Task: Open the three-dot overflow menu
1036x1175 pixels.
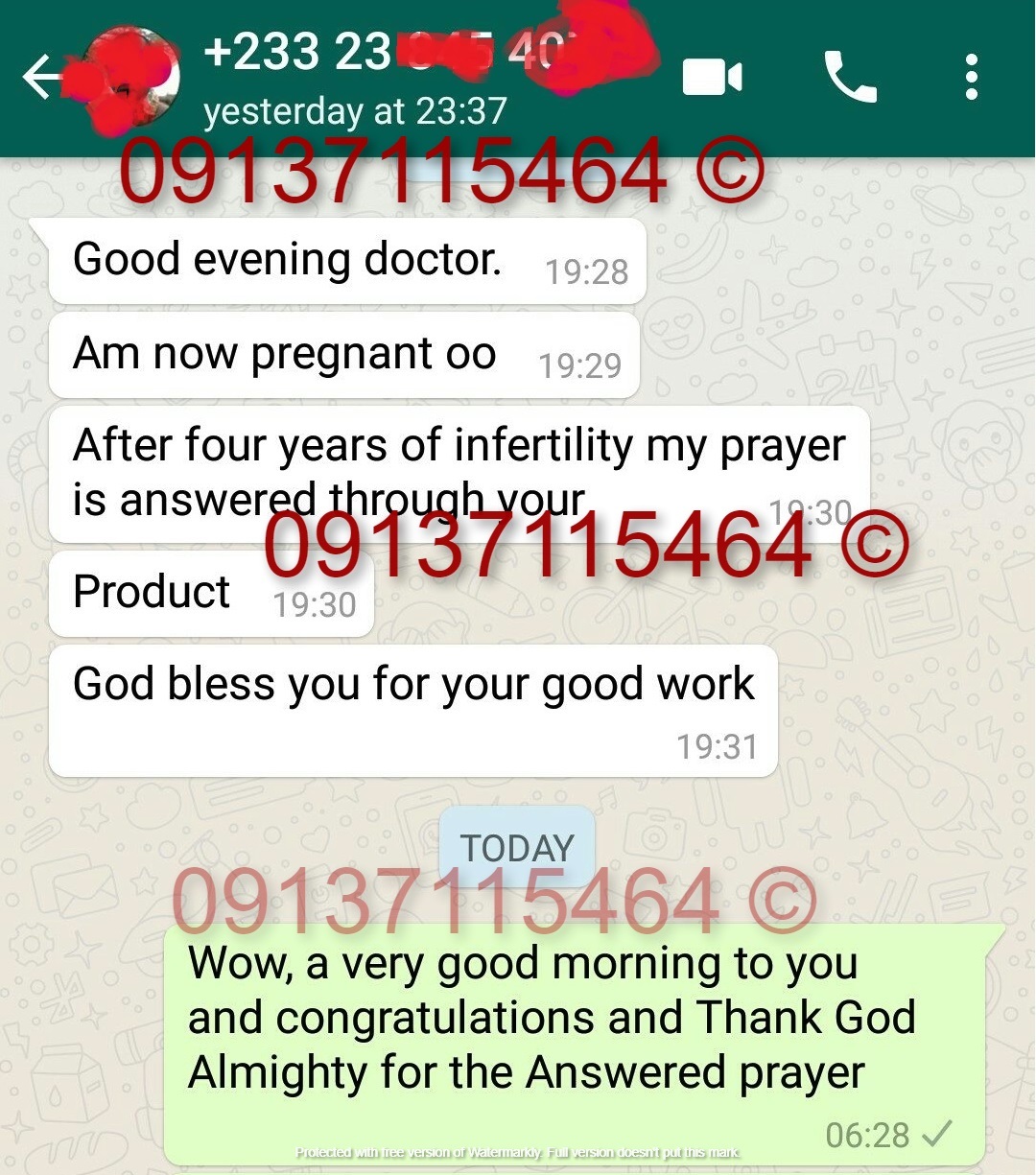Action: pyautogui.click(x=971, y=77)
